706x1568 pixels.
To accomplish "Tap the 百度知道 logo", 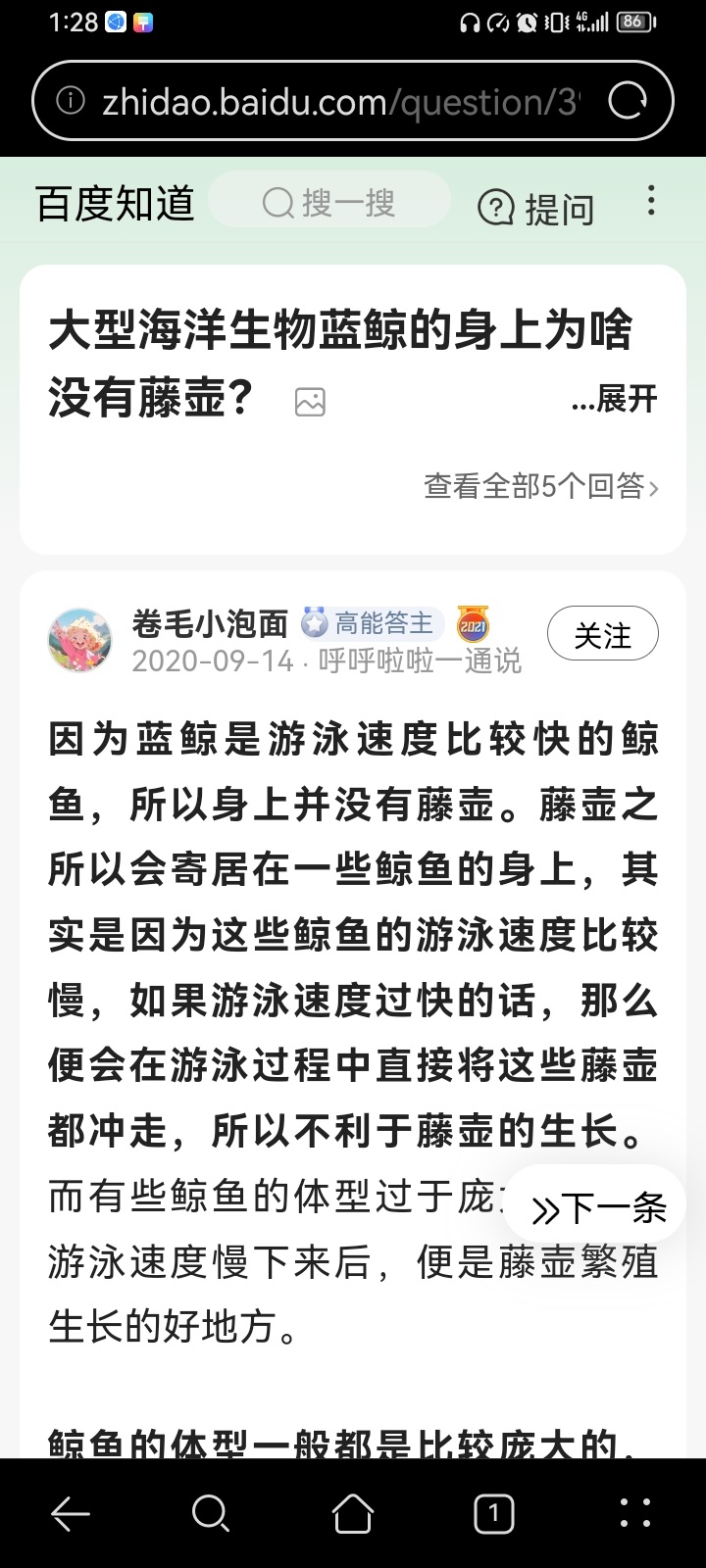I will pos(116,204).
